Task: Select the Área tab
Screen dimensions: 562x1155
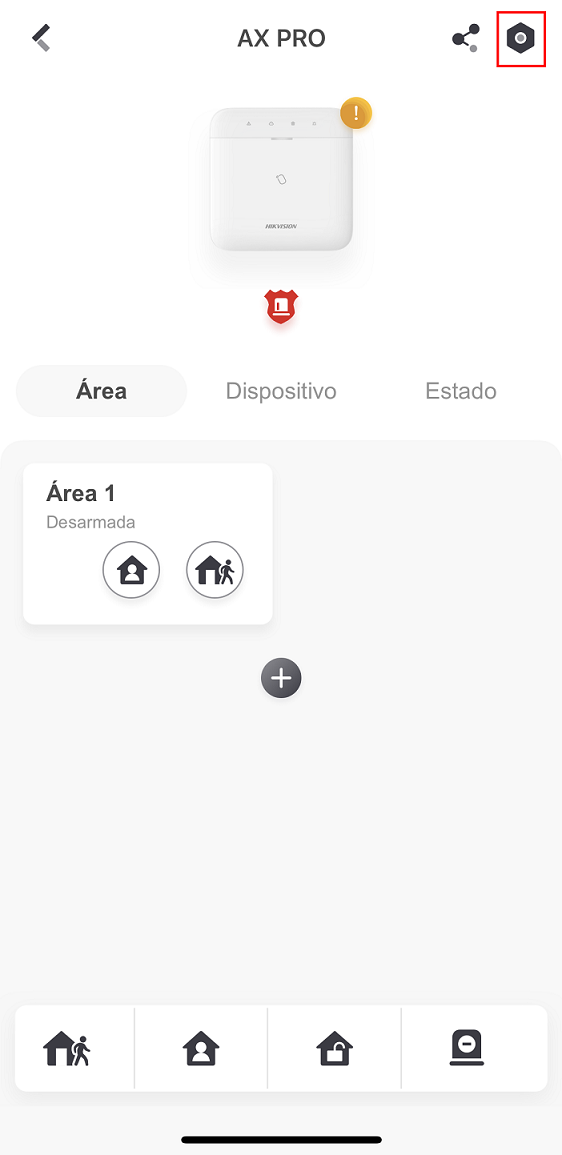Action: click(x=102, y=391)
